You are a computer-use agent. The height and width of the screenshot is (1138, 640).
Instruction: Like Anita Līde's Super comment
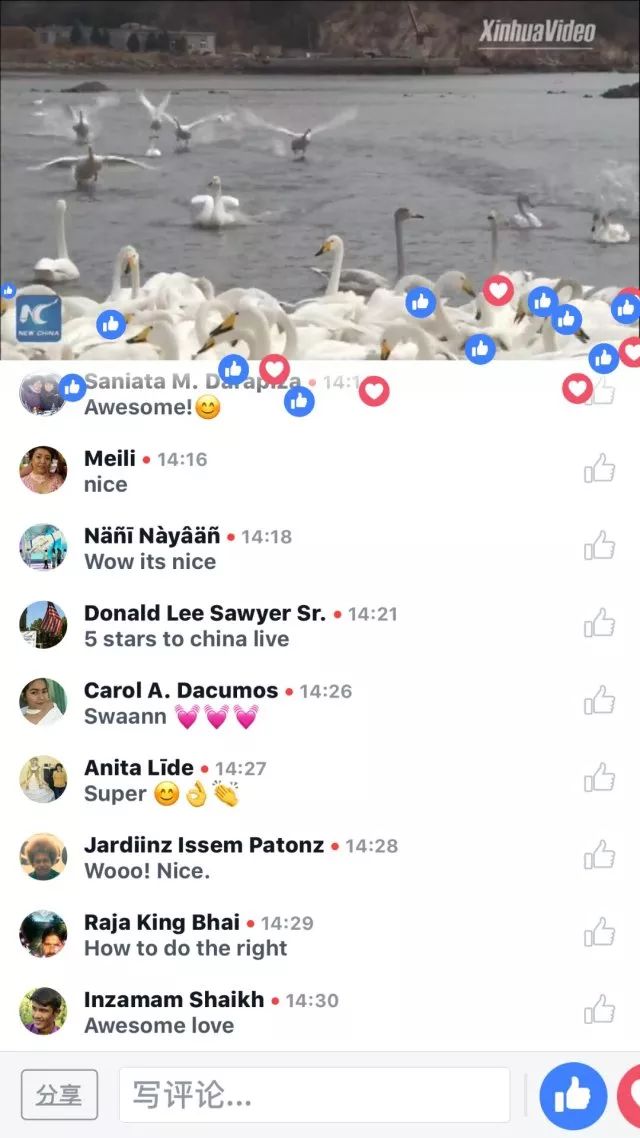(599, 777)
